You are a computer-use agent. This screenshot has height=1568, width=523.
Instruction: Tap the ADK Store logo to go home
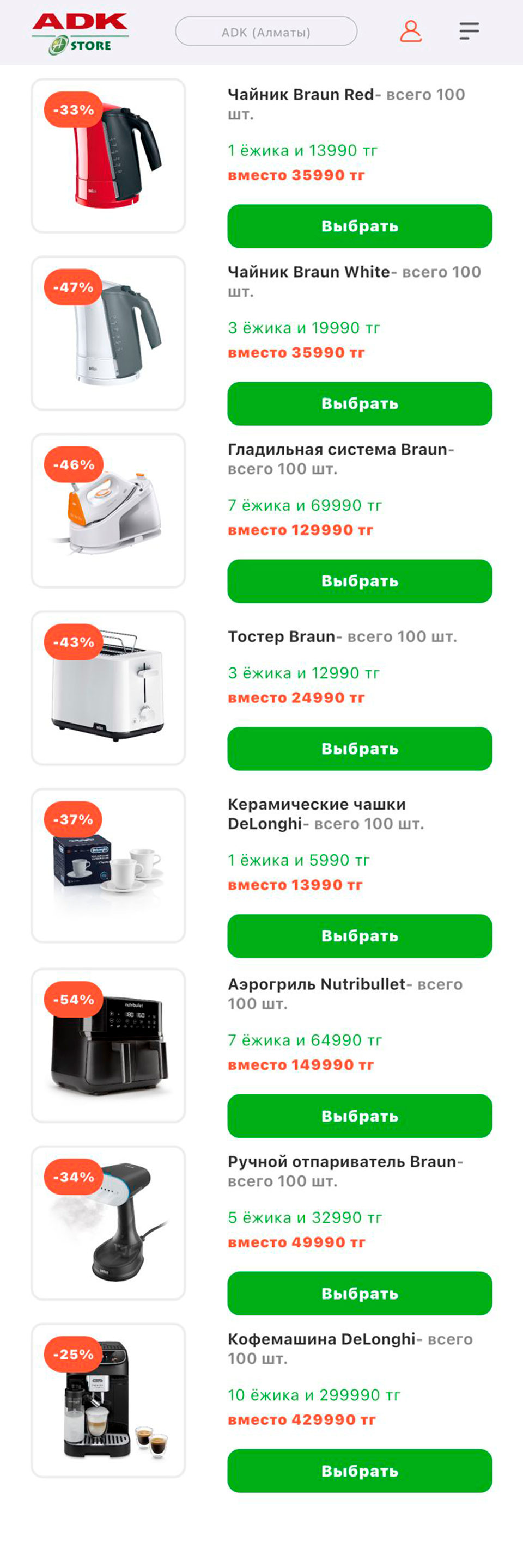click(81, 33)
